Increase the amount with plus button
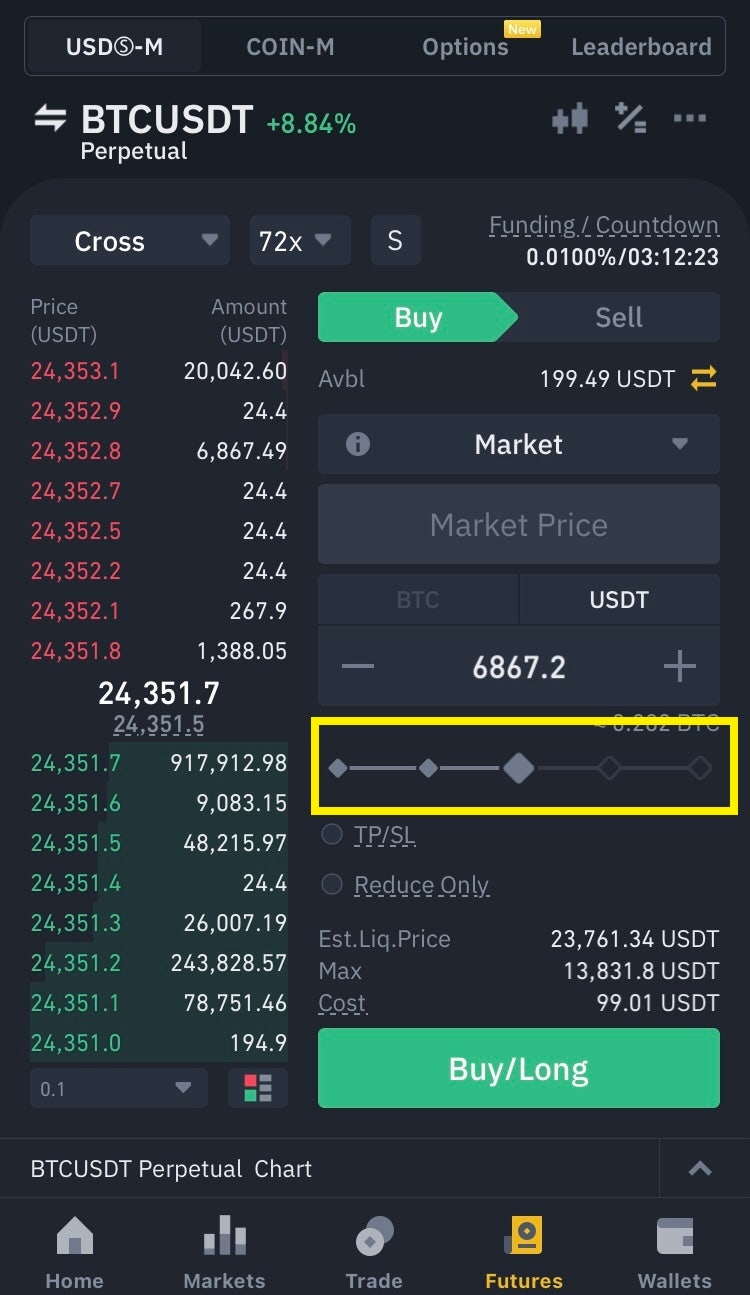The width and height of the screenshot is (750, 1295). 679,666
